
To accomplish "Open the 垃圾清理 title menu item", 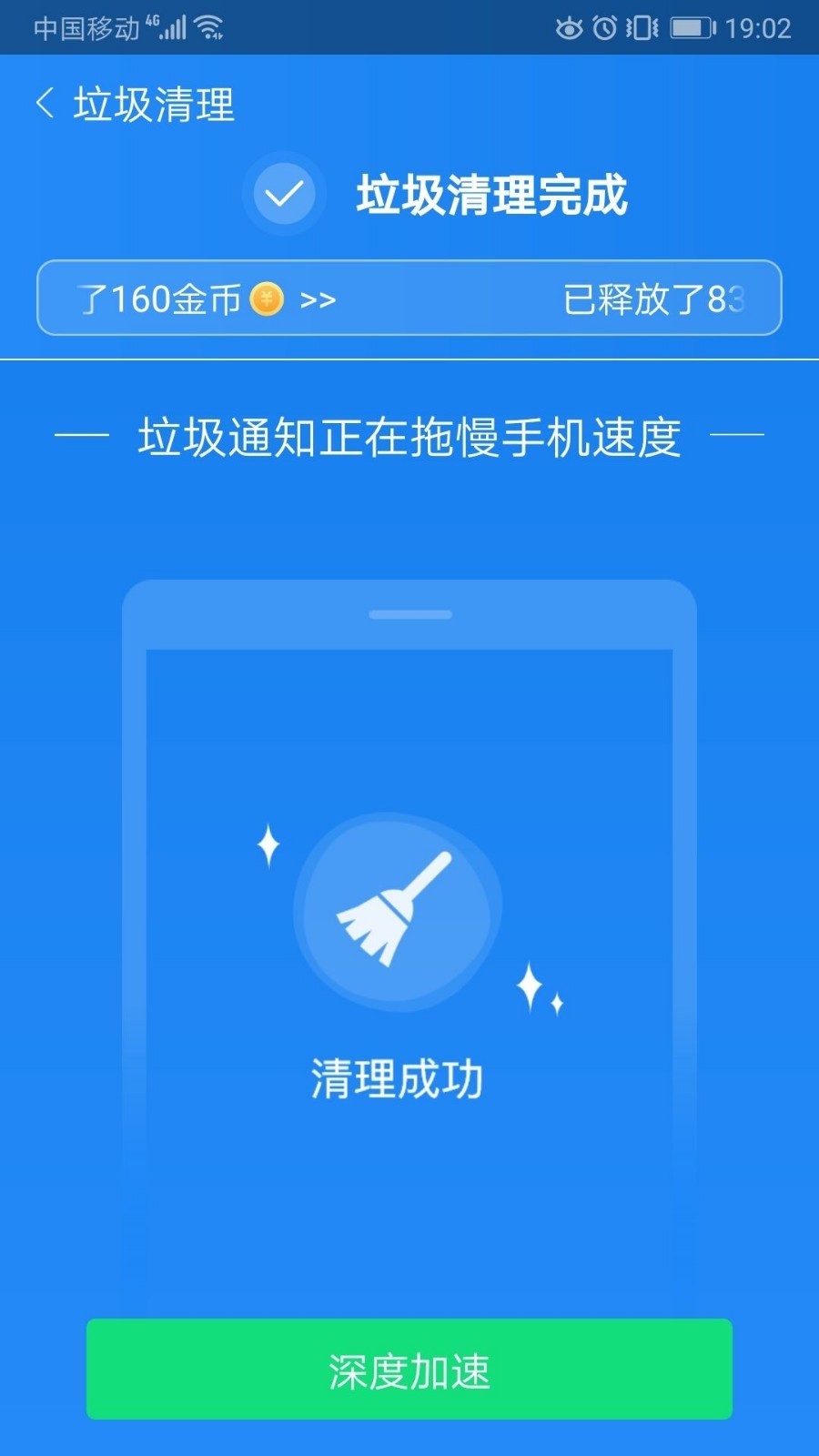I will [x=155, y=105].
